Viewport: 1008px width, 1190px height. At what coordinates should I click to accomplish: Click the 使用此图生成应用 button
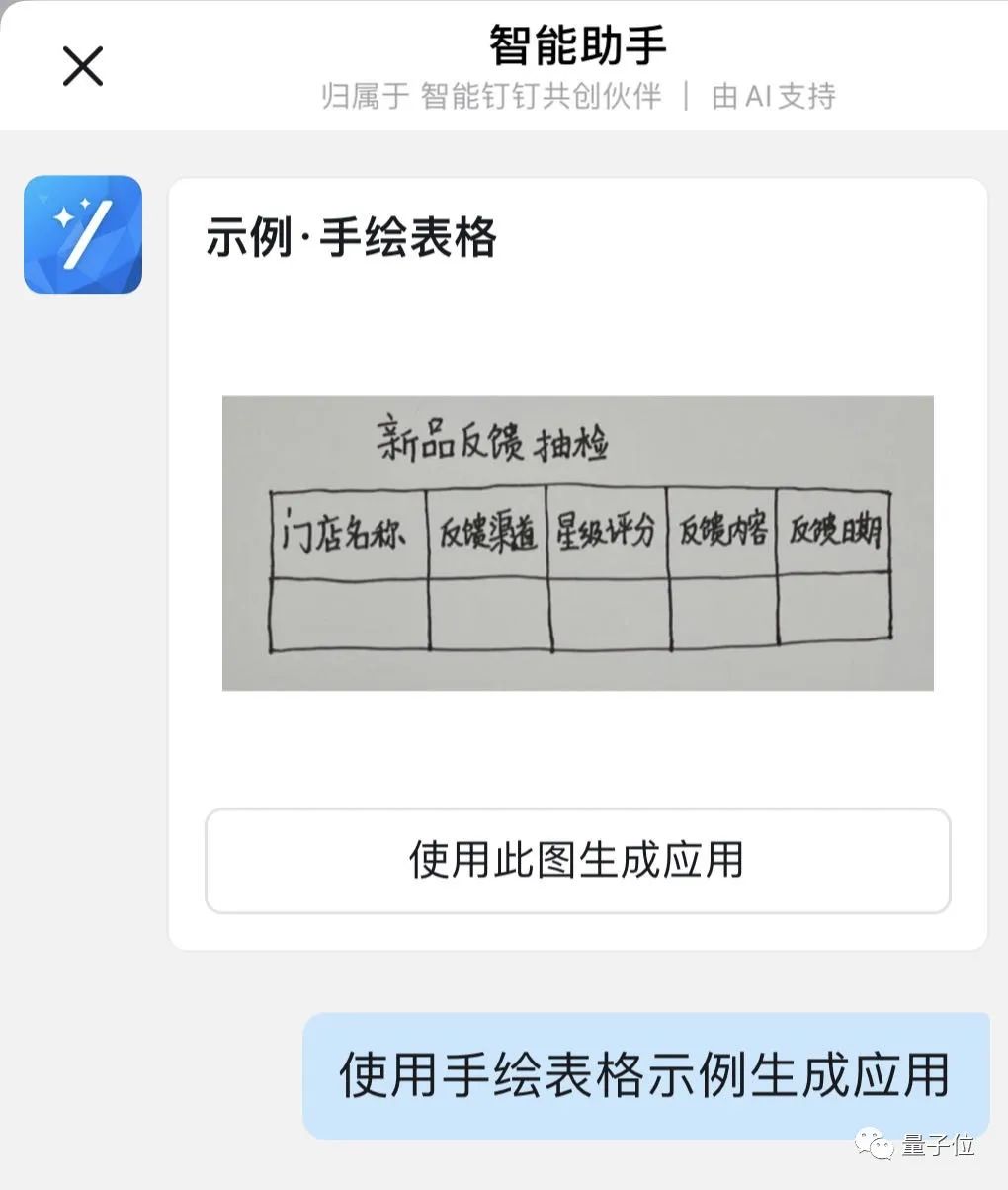(577, 861)
